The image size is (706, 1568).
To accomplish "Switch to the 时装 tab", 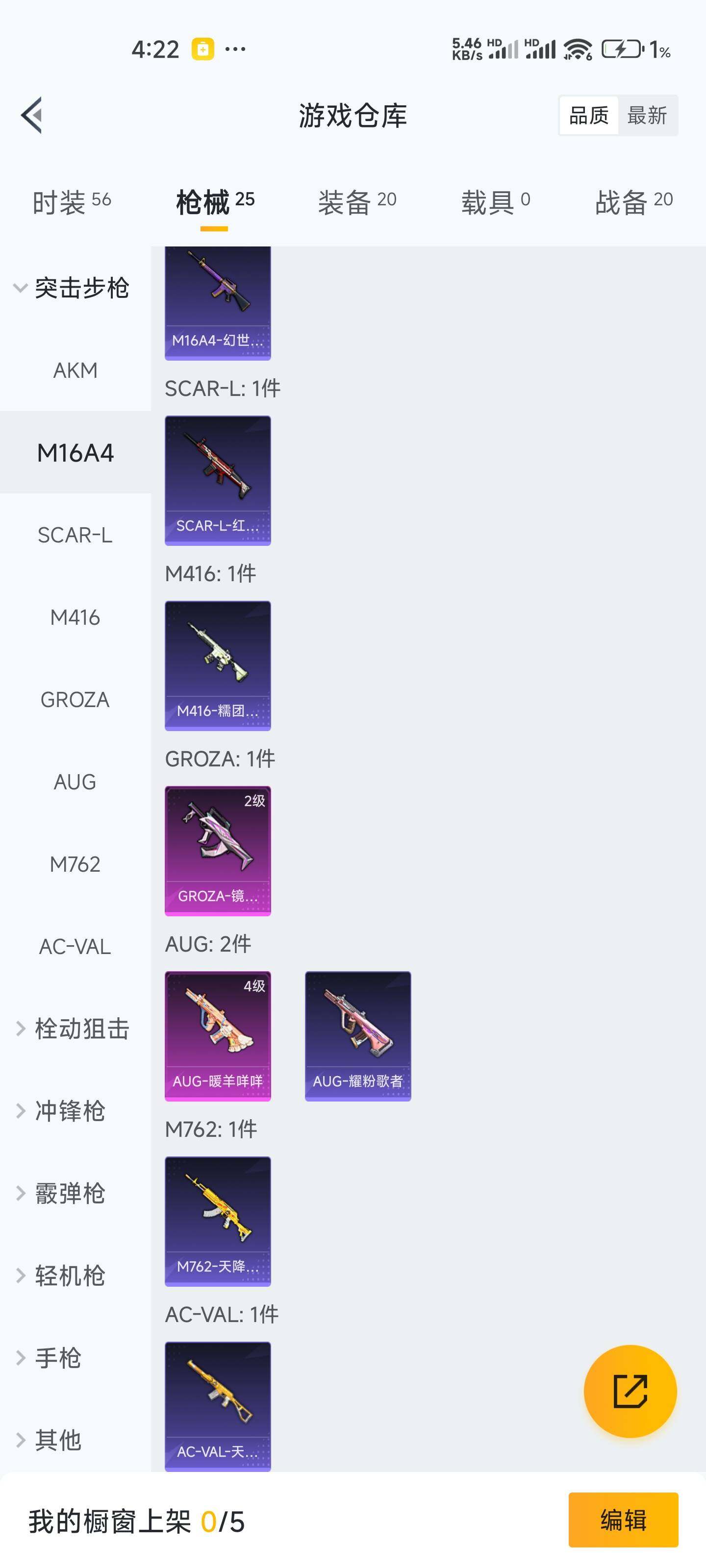I will [71, 202].
